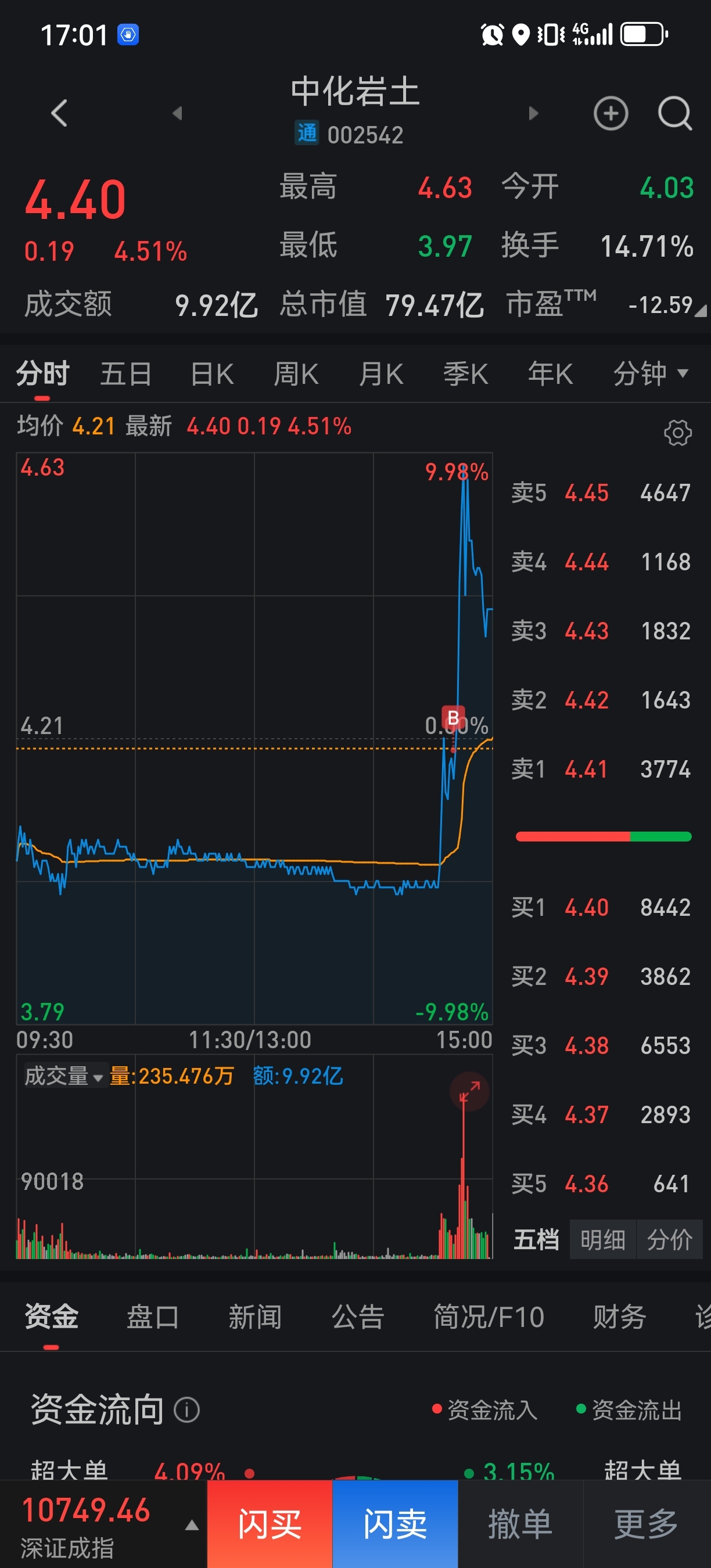Switch order book to 分价

click(670, 1239)
